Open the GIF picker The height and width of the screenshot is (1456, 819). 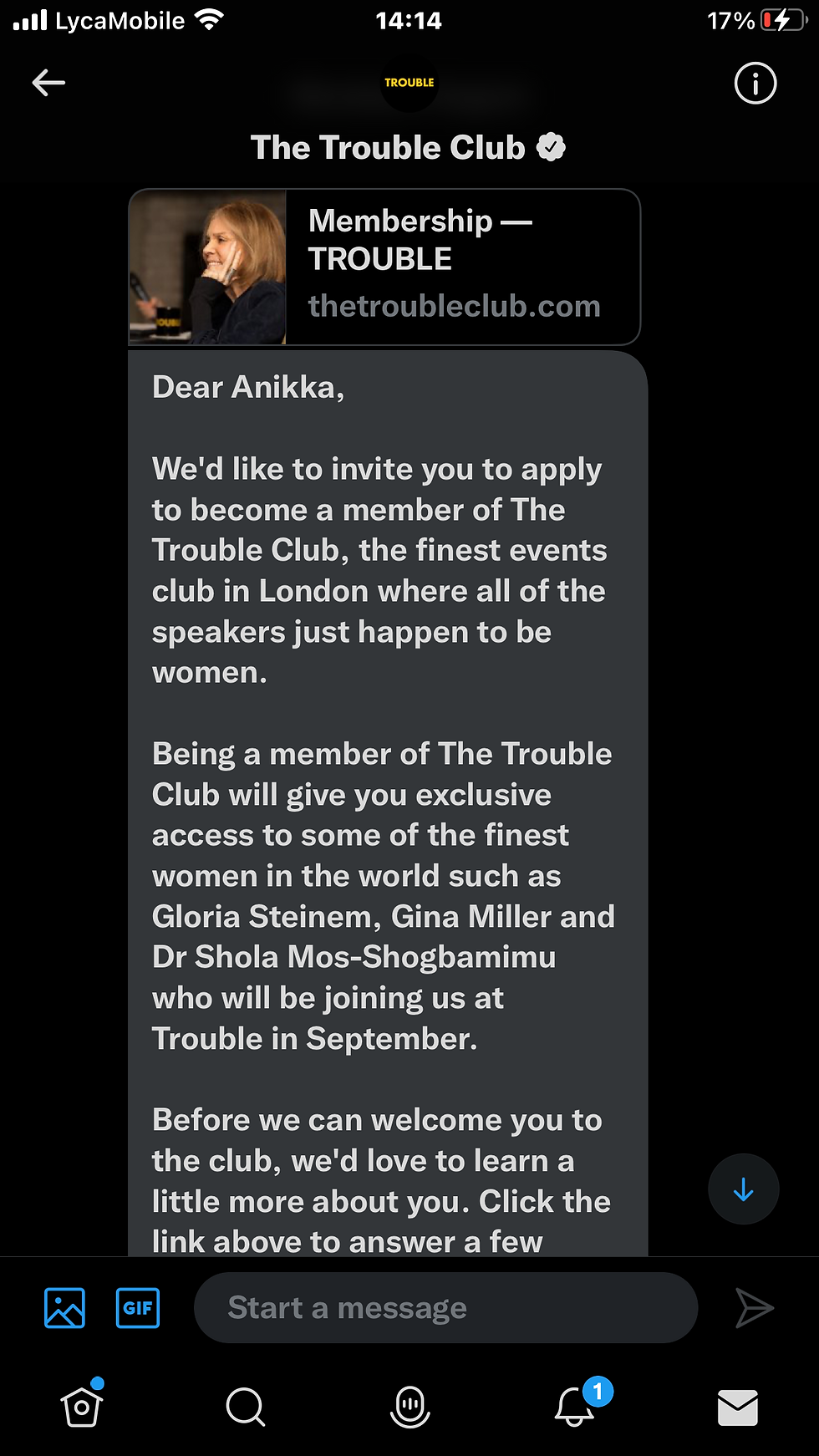[x=138, y=1308]
